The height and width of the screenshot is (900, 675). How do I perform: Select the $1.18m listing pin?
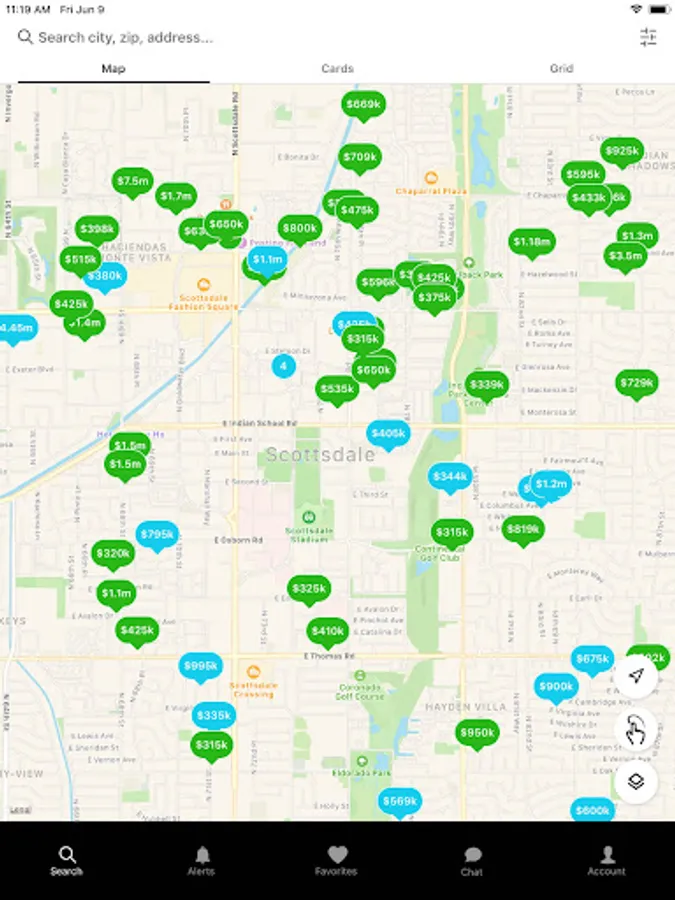(532, 244)
